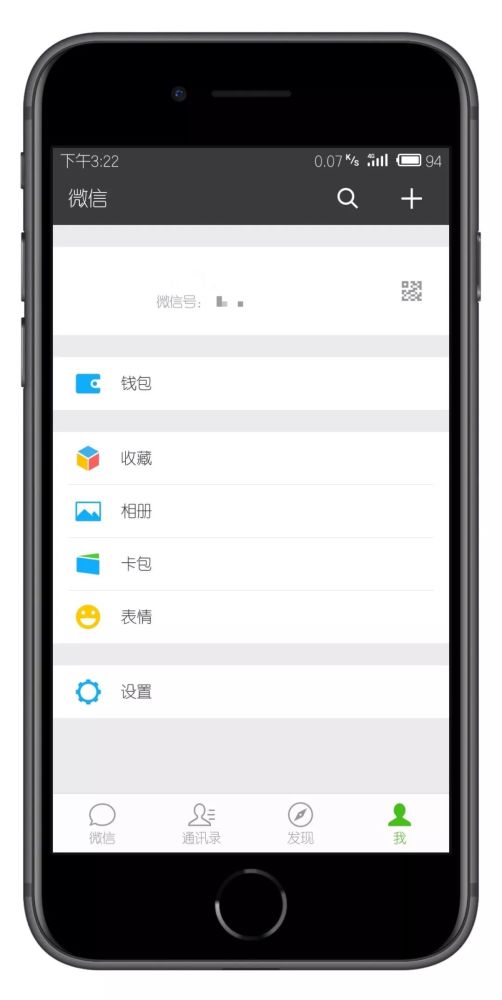Open the 相册 album row
The height and width of the screenshot is (1000, 502).
(251, 511)
